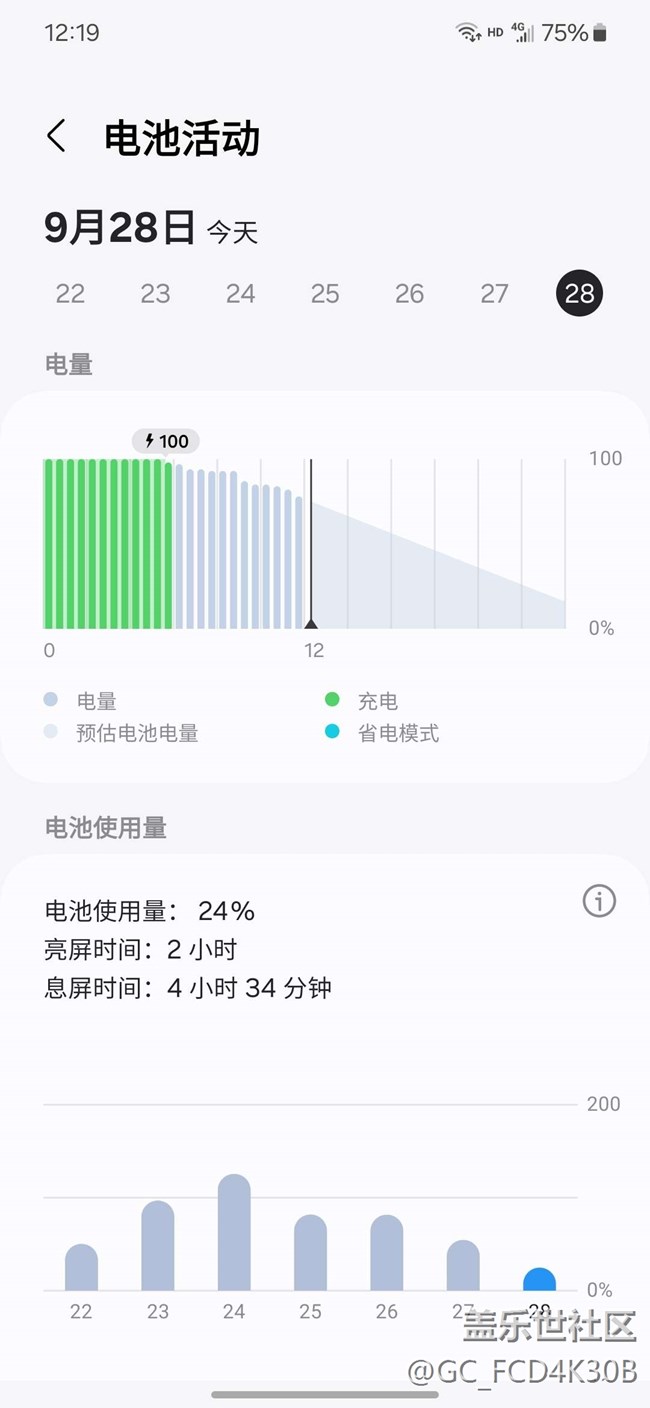
Task: Select date 27 in the date row
Action: tap(494, 293)
